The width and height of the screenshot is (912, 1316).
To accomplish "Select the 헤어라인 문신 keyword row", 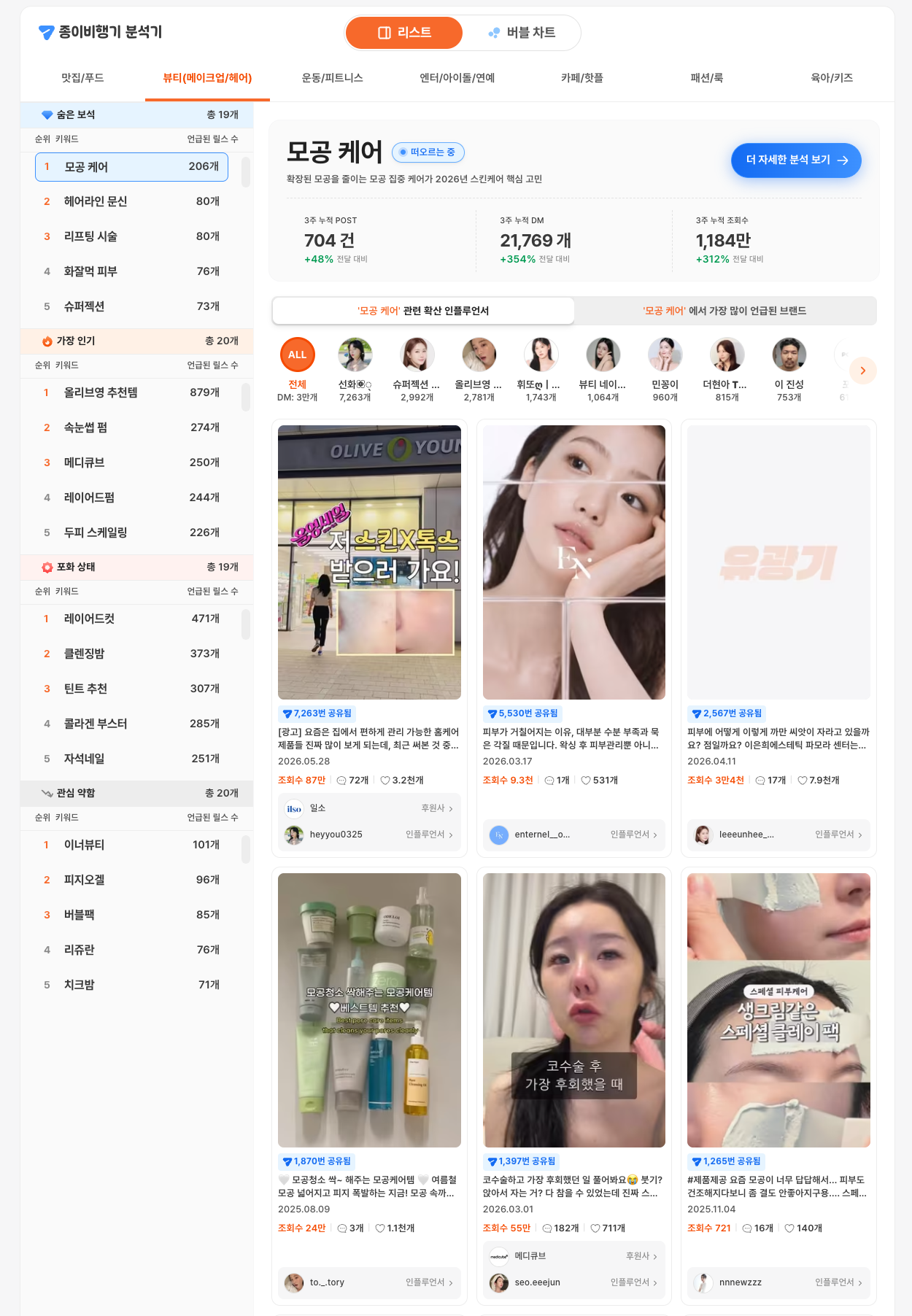I will (131, 201).
